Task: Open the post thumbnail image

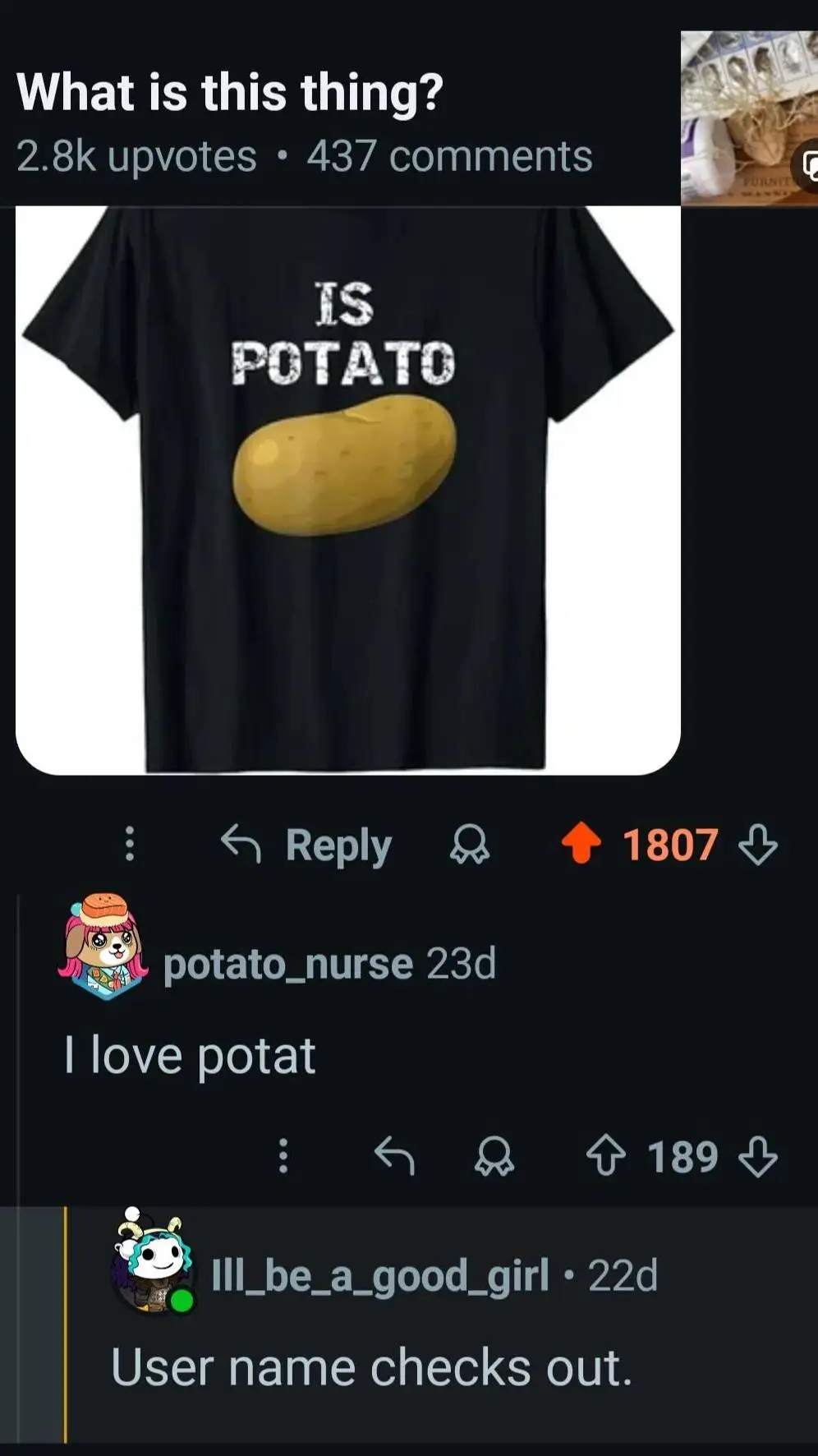Action: click(x=748, y=117)
